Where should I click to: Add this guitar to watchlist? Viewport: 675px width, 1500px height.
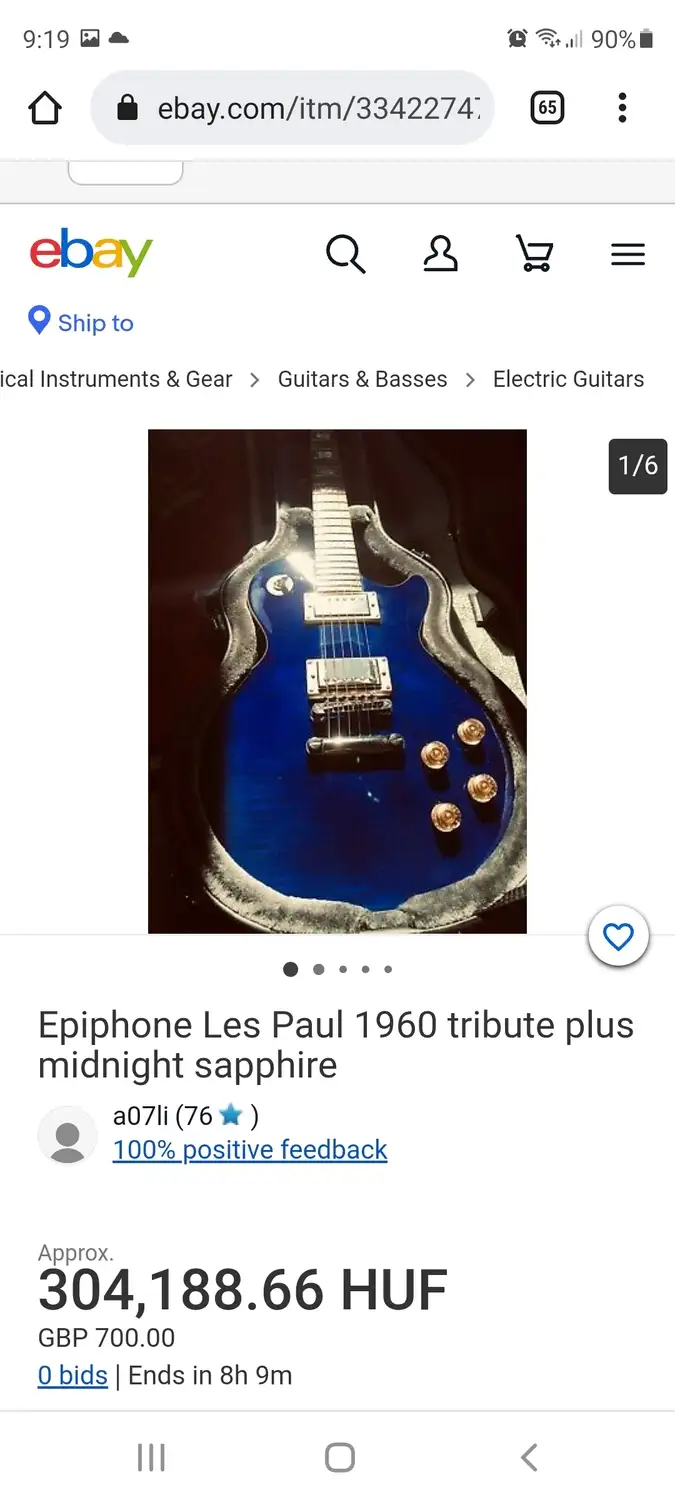tap(618, 937)
